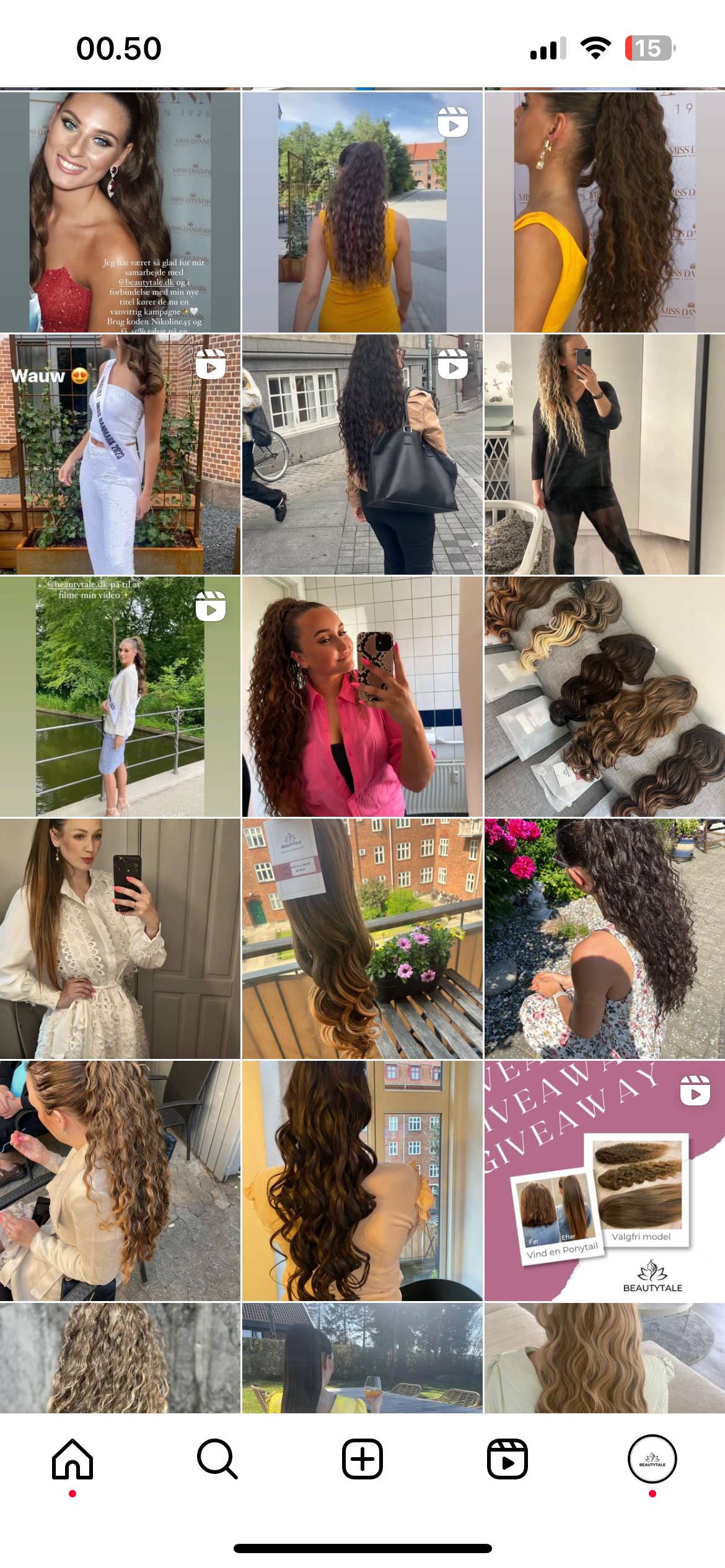Open the ombre hair on balcony post
The image size is (725, 1568).
362,938
